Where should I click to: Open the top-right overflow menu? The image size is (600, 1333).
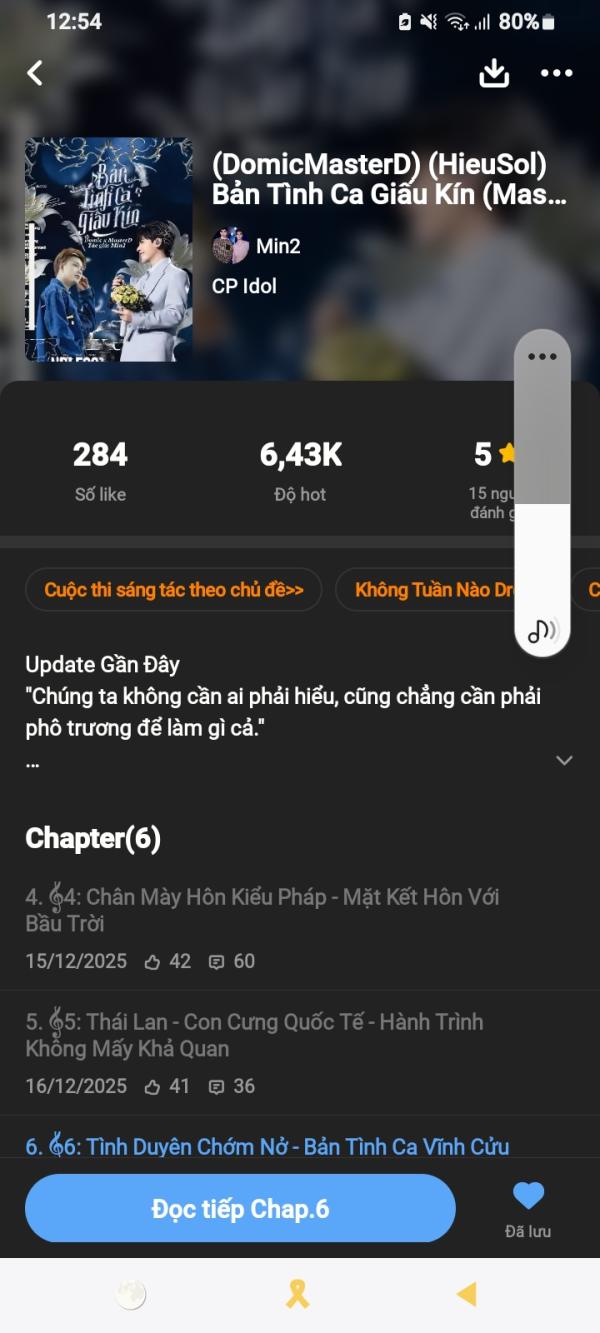click(557, 73)
